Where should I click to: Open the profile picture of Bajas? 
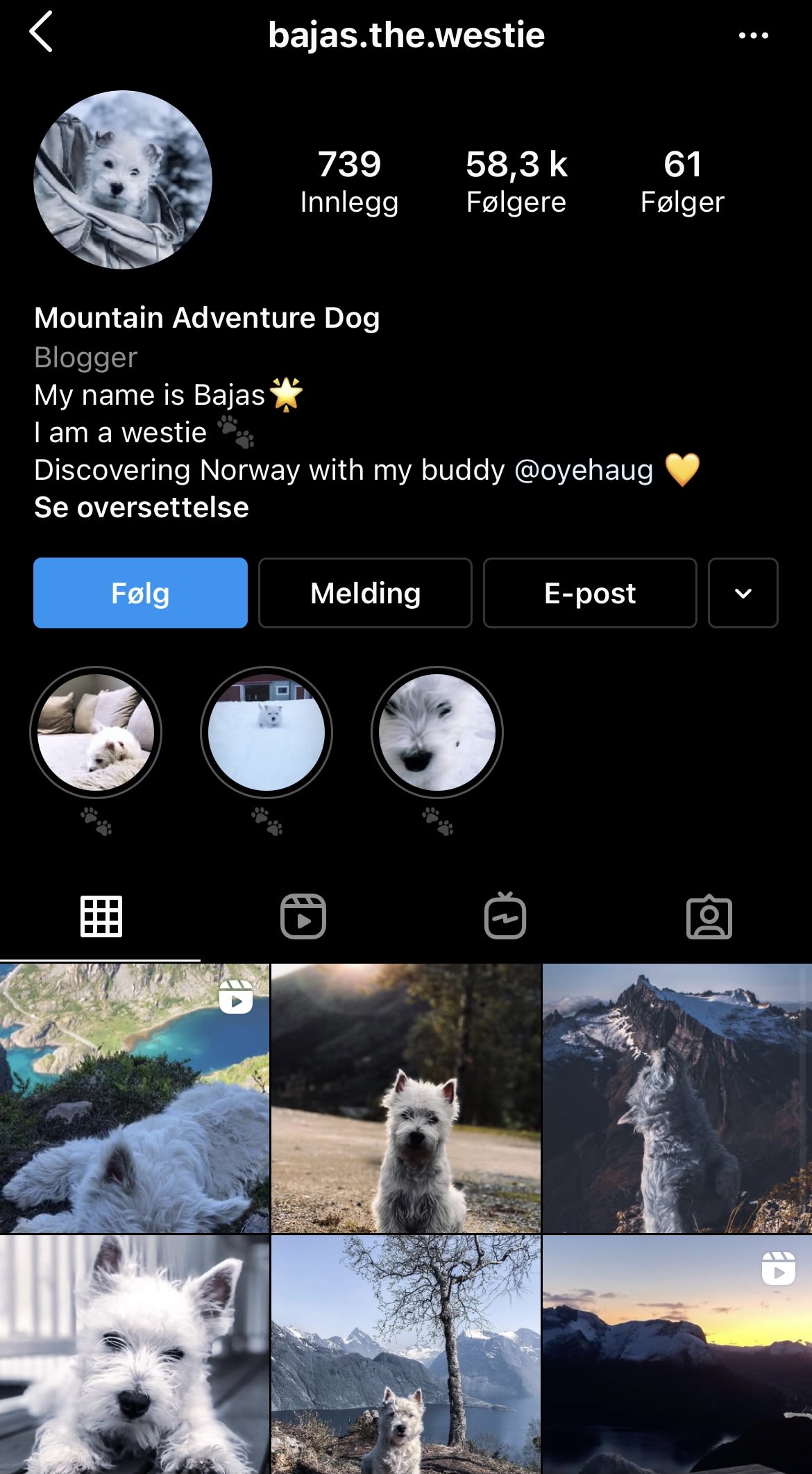(x=123, y=180)
